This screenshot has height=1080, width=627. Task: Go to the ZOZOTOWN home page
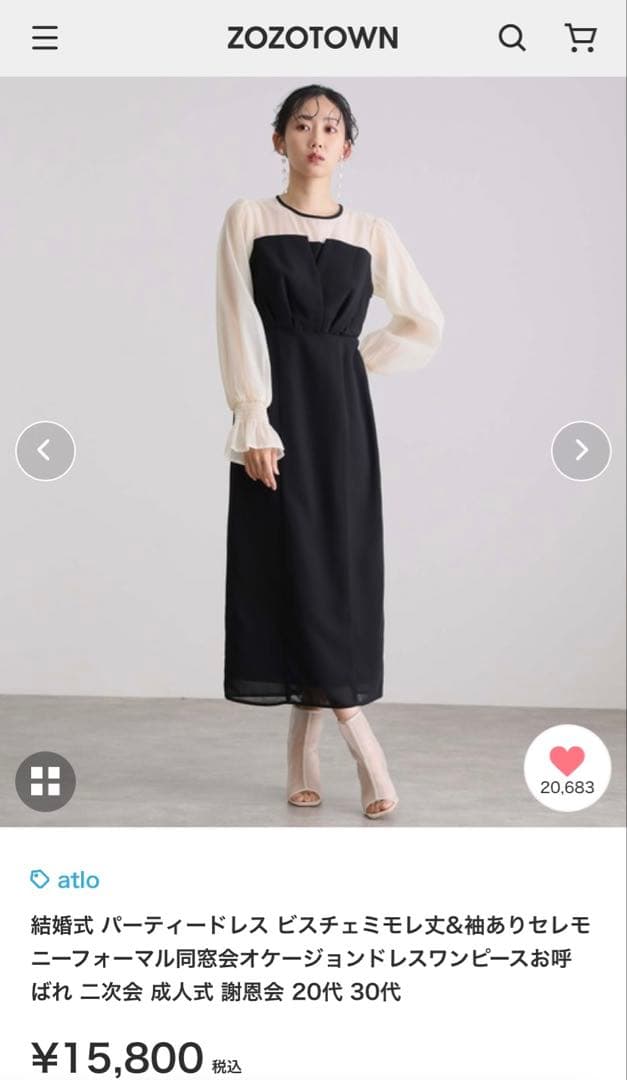pos(312,38)
